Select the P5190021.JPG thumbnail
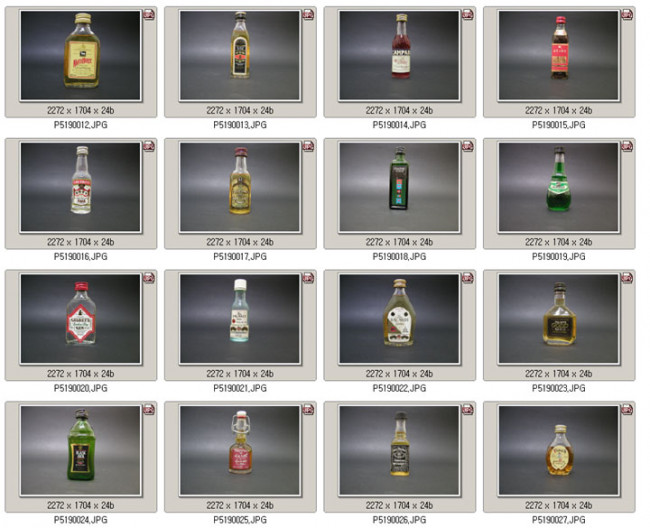The image size is (650, 528). coord(240,319)
